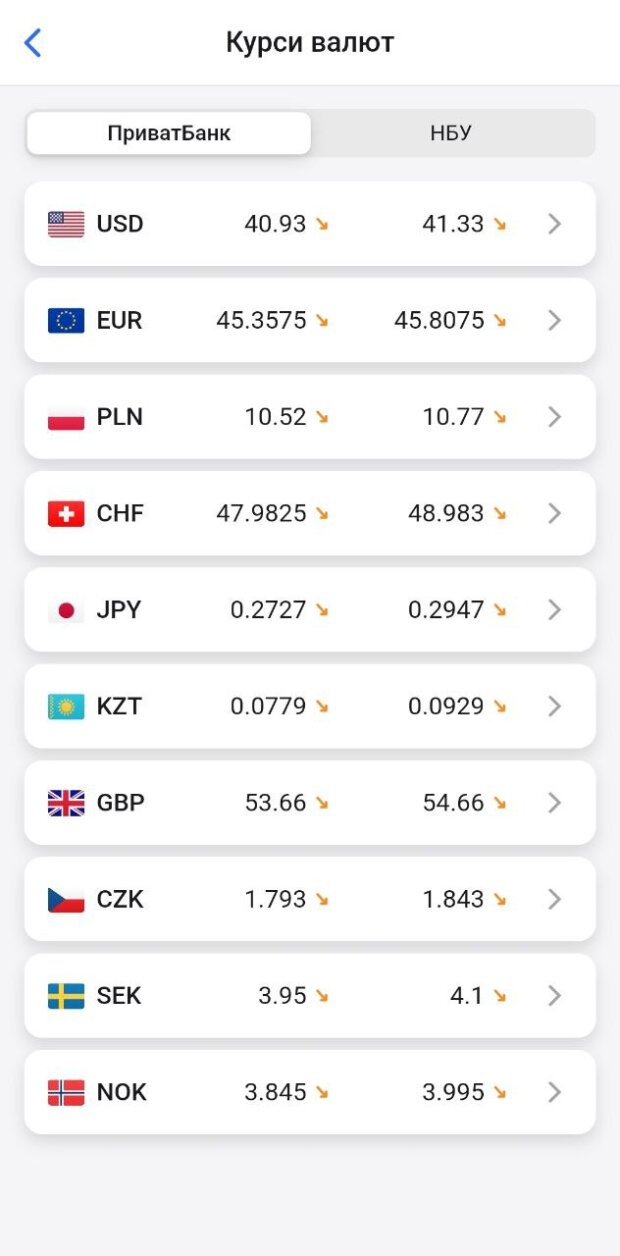Show SEK currency details
Viewport: 620px width, 1256px height.
pos(310,996)
